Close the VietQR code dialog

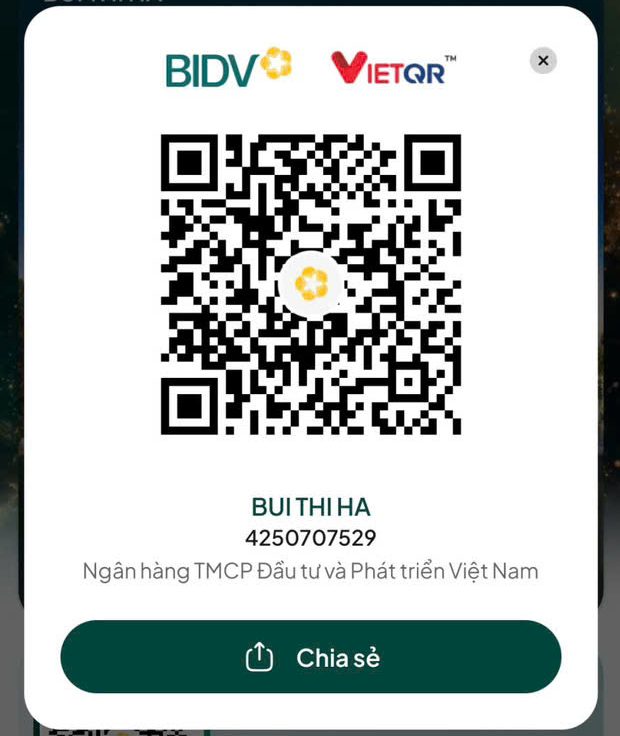pyautogui.click(x=543, y=61)
